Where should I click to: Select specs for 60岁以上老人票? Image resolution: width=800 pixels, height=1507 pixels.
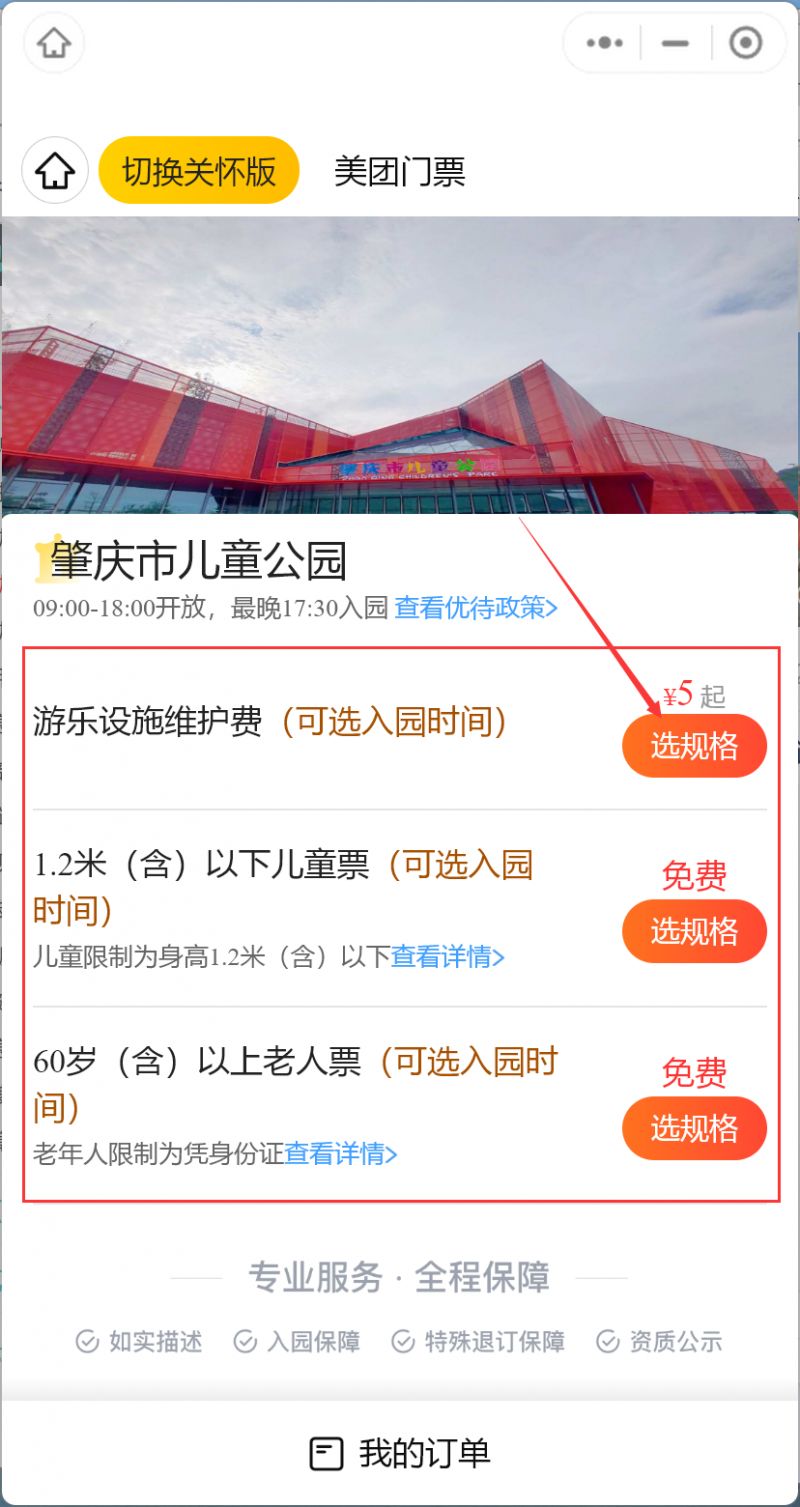(x=694, y=1128)
